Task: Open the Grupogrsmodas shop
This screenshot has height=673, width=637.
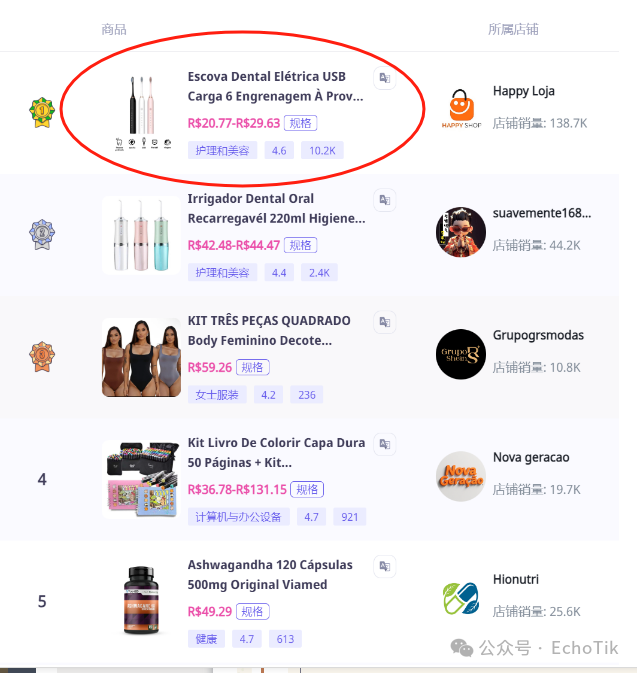Action: coord(538,335)
